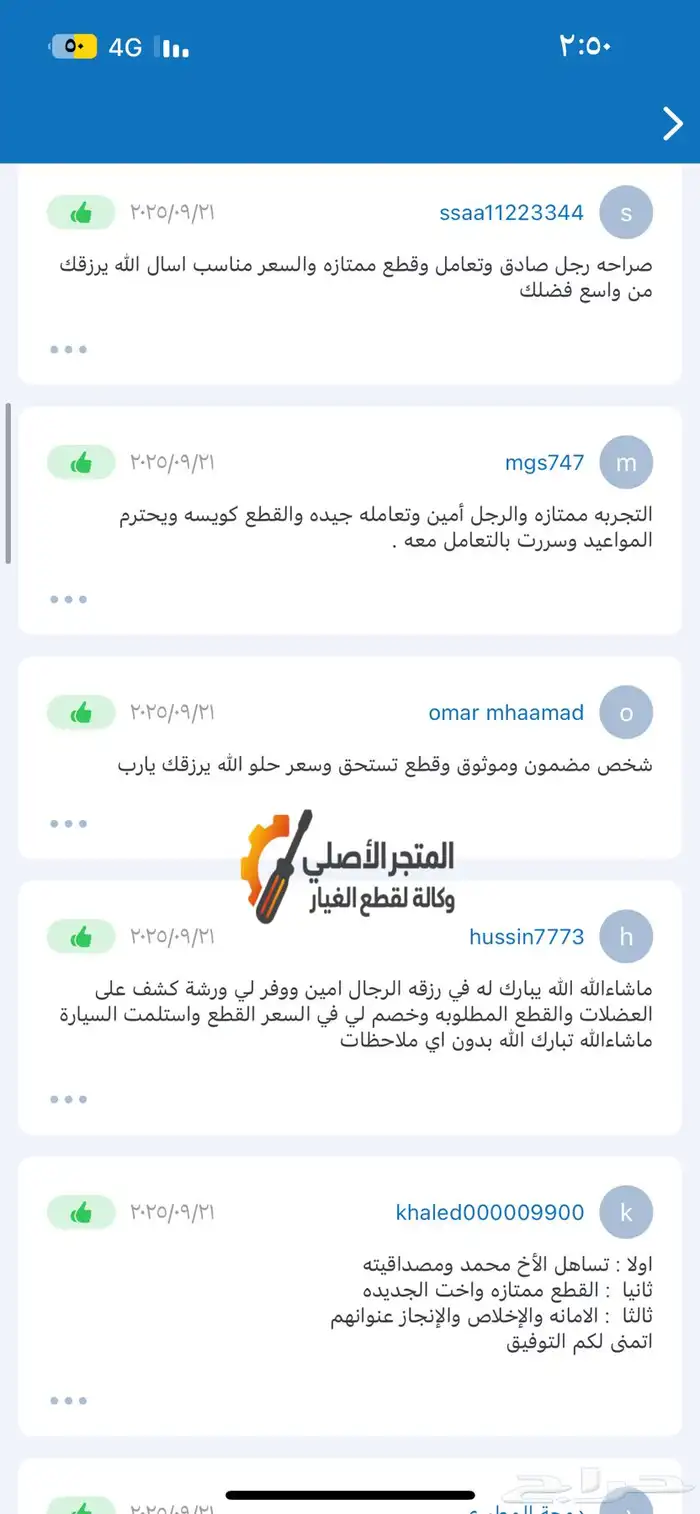Viewport: 700px width, 1514px height.
Task: Open more options on omar mhaamad's review
Action: click(x=68, y=824)
